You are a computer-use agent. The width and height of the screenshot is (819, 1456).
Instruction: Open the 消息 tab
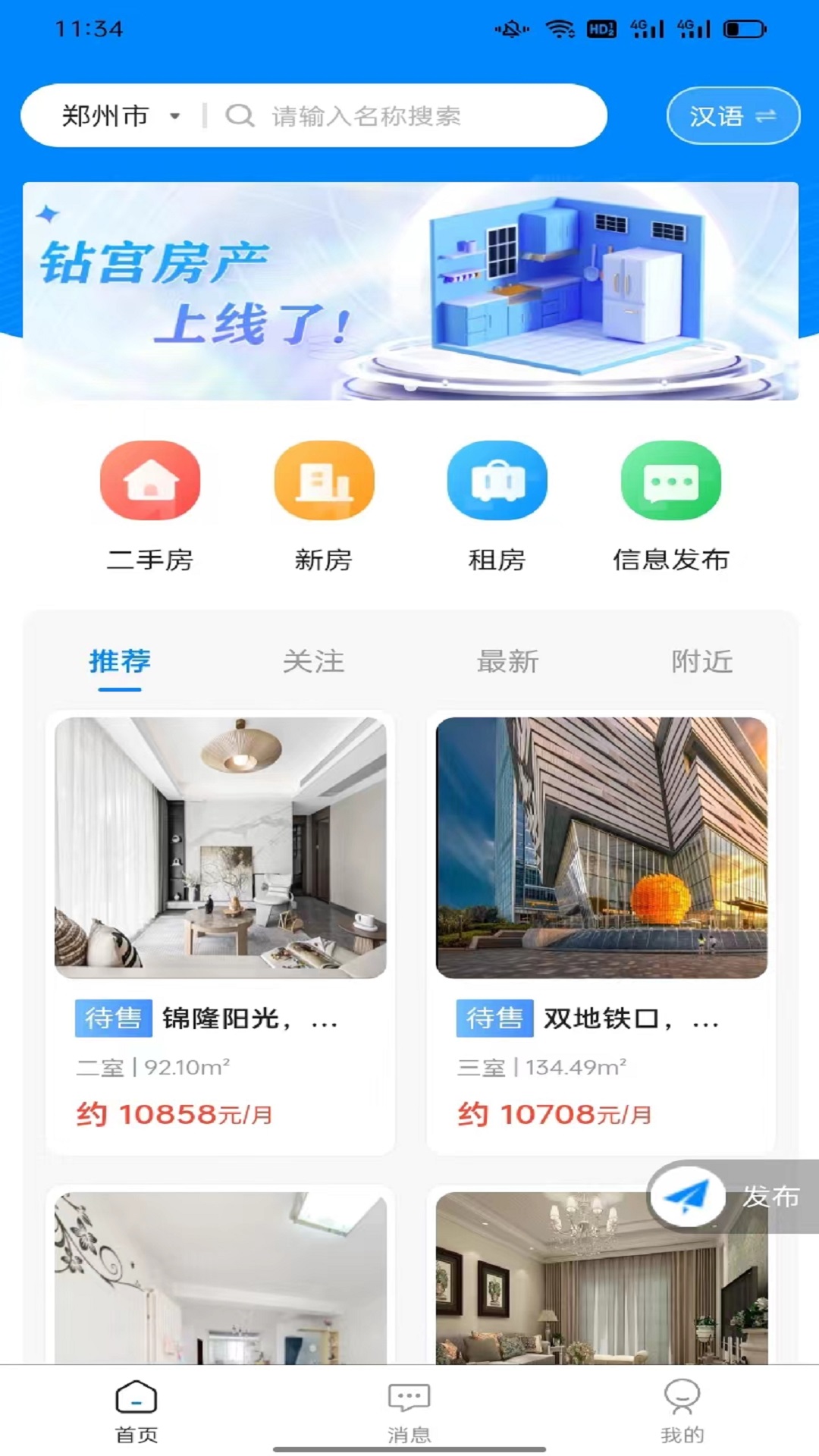[x=409, y=1411]
